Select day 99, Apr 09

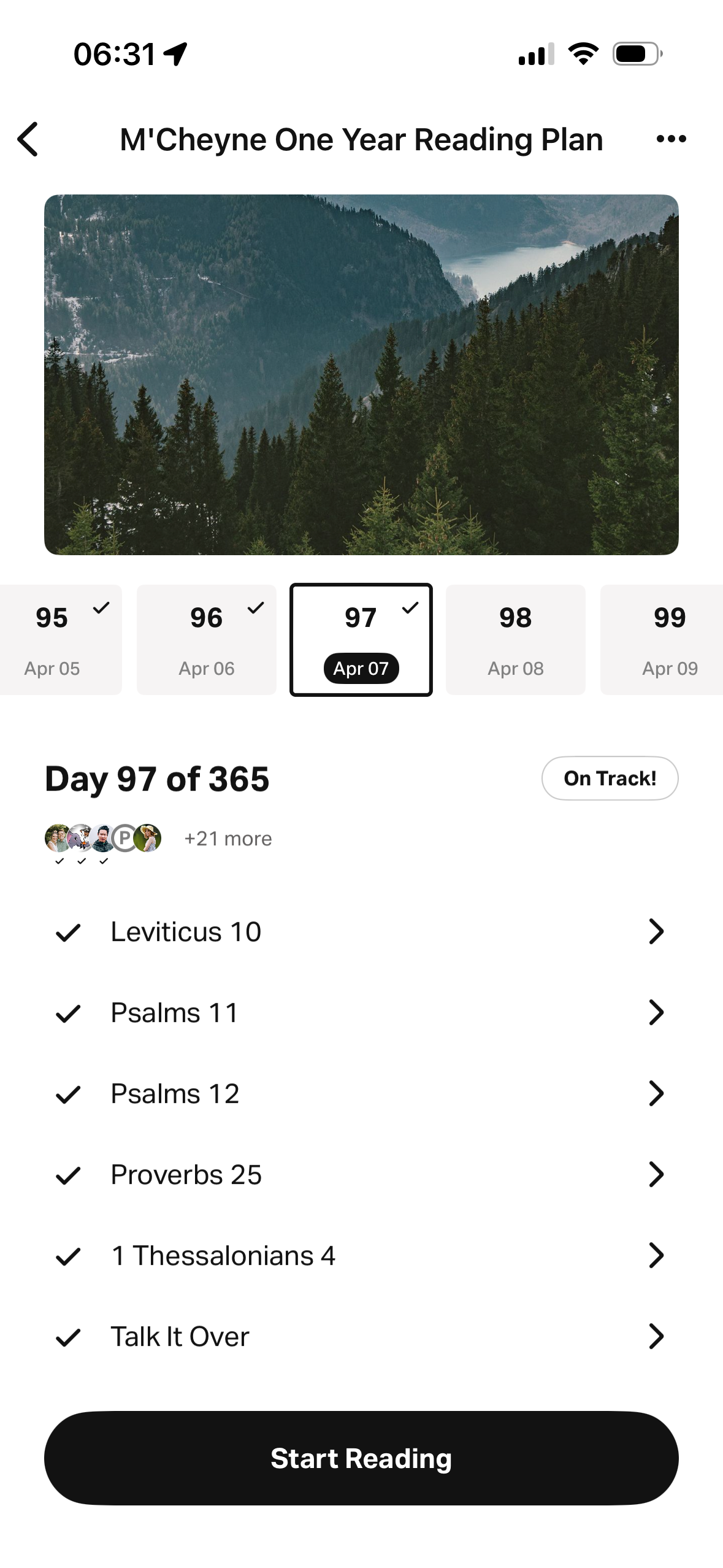click(662, 640)
